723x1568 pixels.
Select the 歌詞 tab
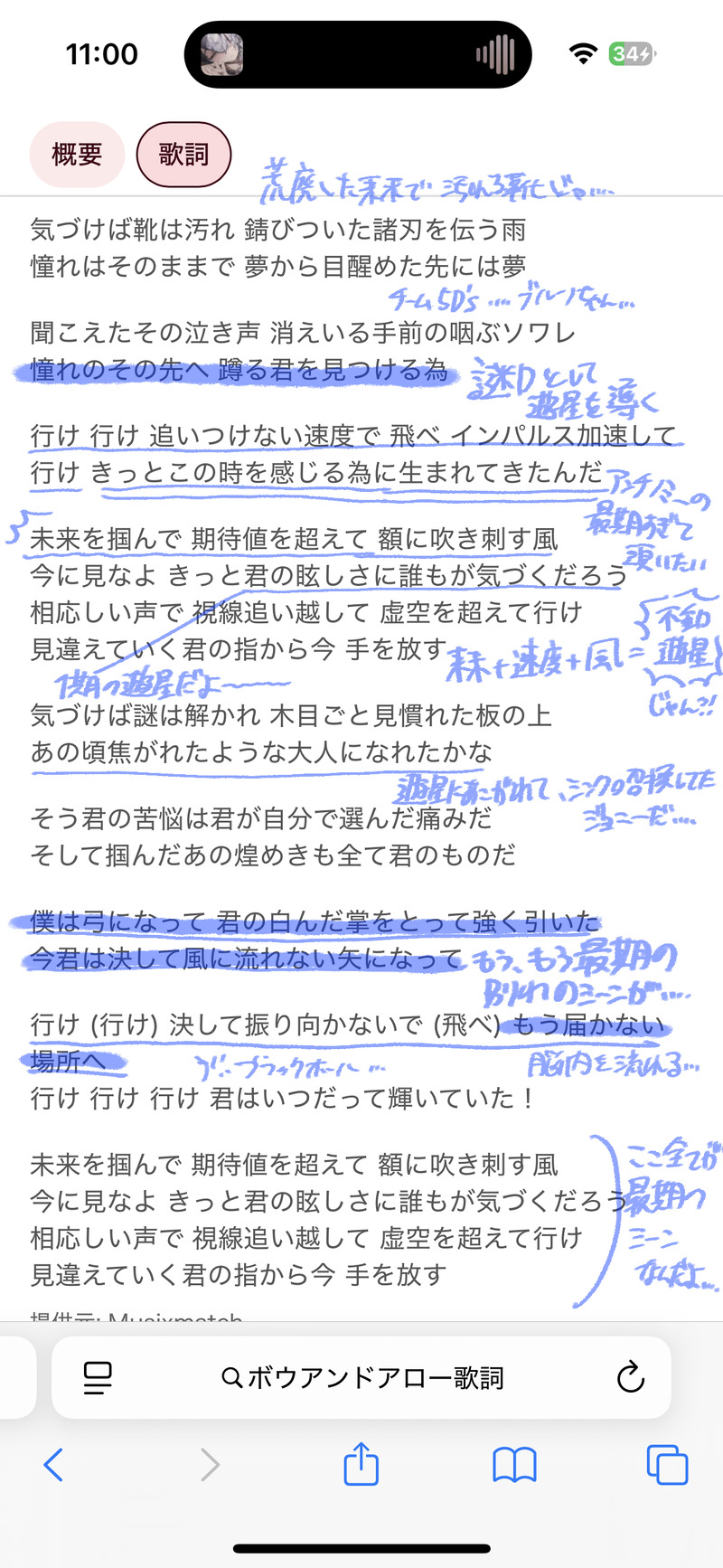pos(183,155)
